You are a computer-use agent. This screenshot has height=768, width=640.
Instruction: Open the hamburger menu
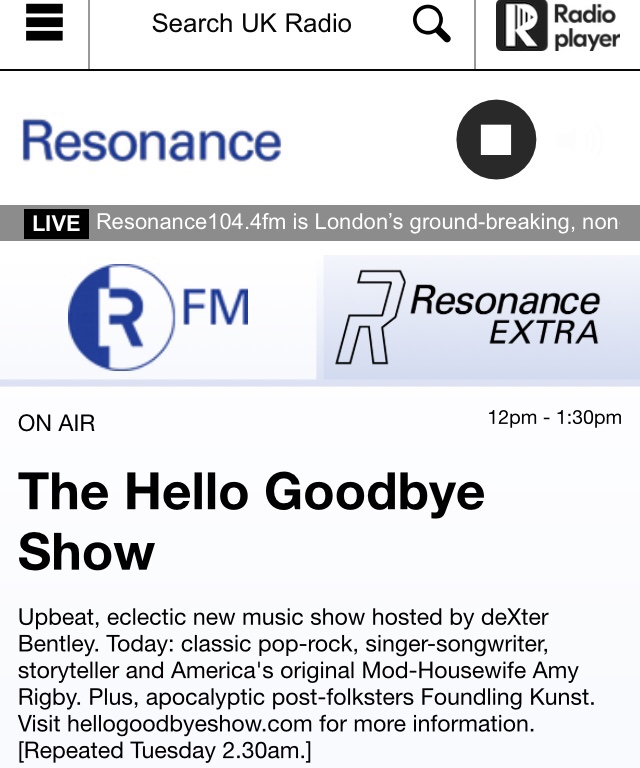tap(44, 24)
